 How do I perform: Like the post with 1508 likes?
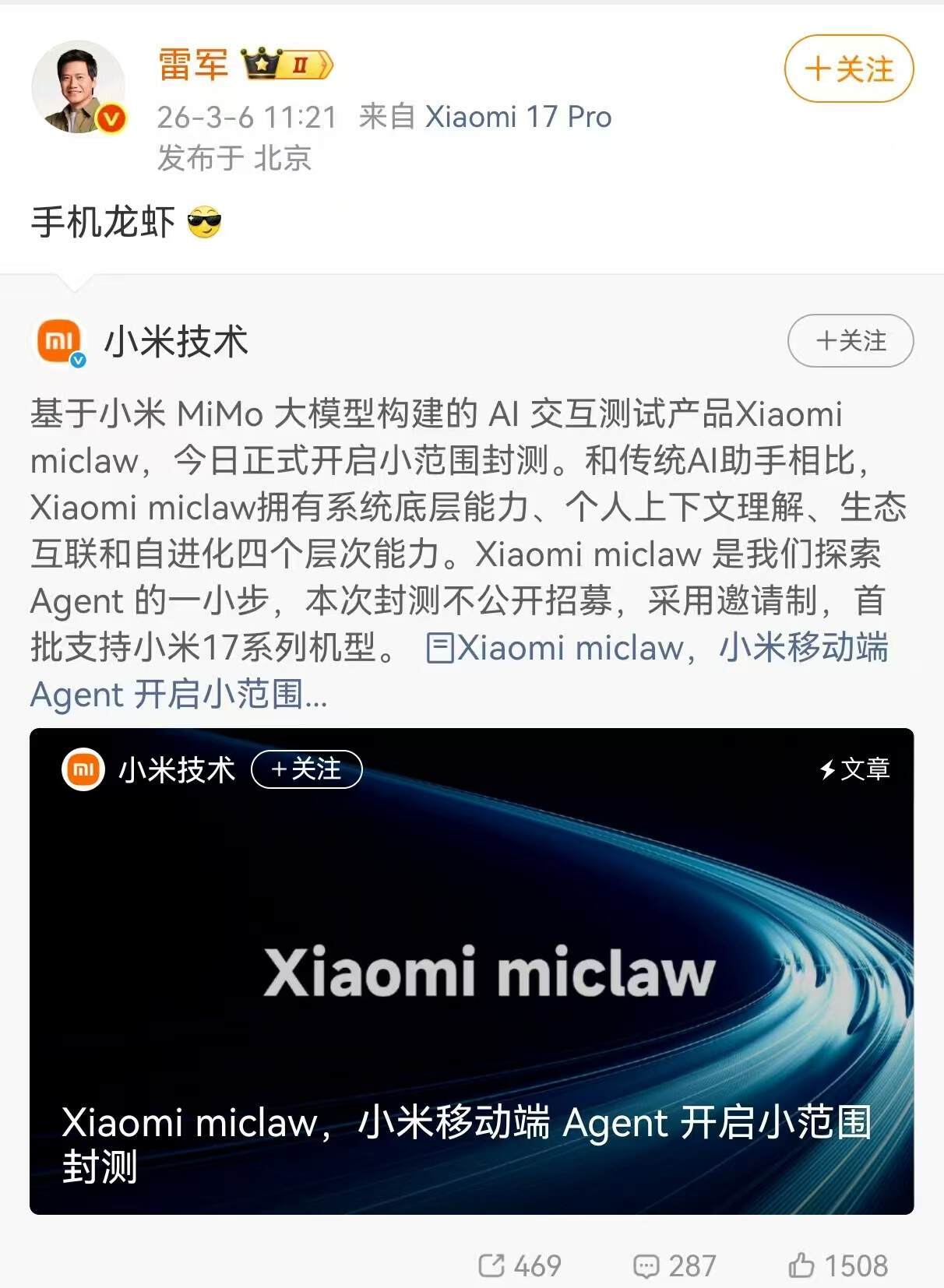[x=837, y=1265]
